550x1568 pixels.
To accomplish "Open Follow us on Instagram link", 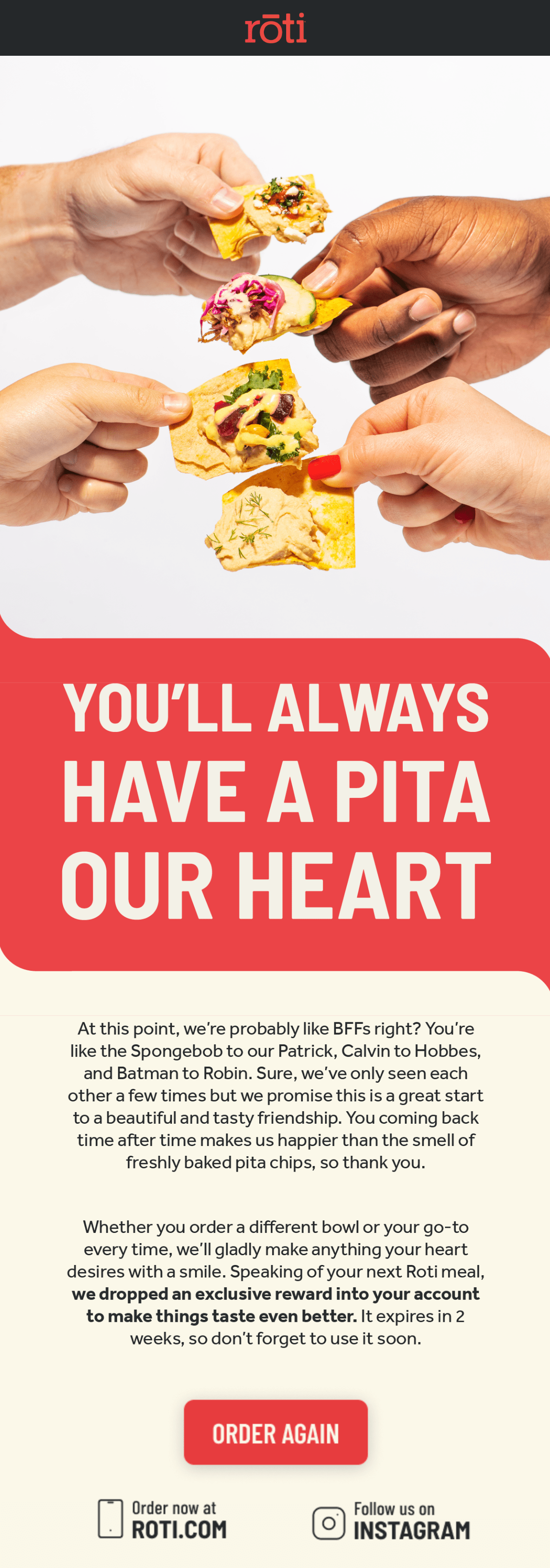I will [x=392, y=1521].
